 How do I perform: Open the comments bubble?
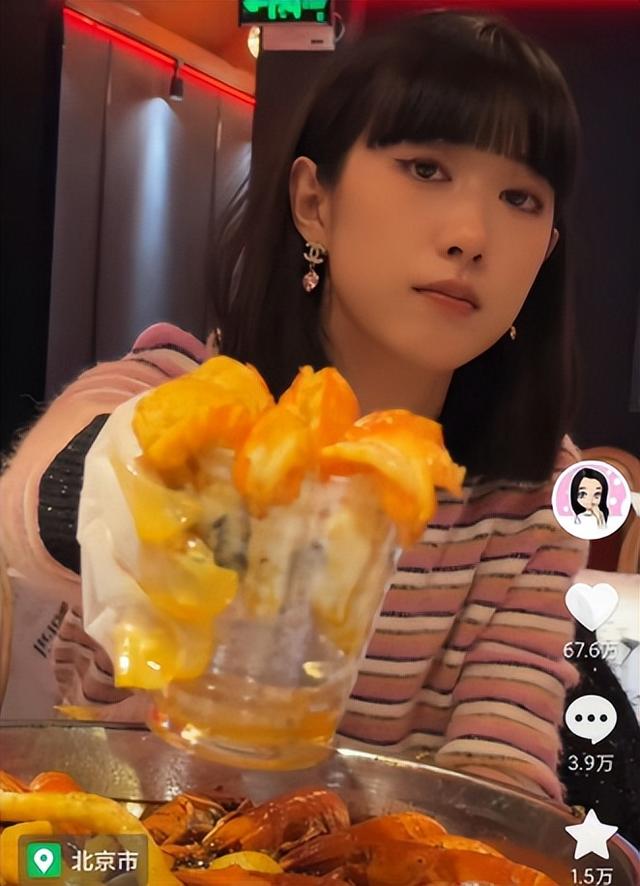click(591, 719)
